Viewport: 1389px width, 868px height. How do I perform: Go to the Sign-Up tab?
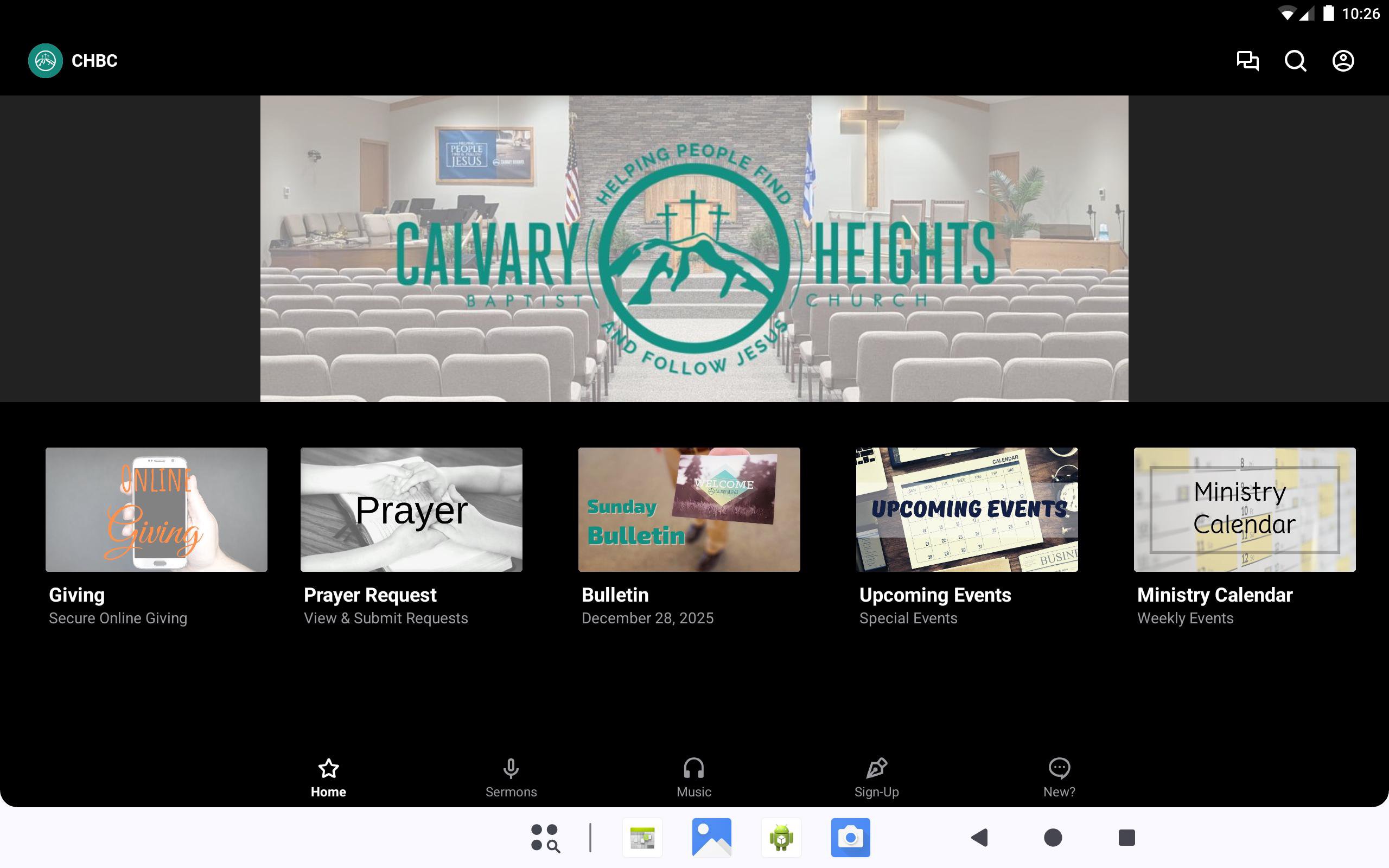coord(876,777)
